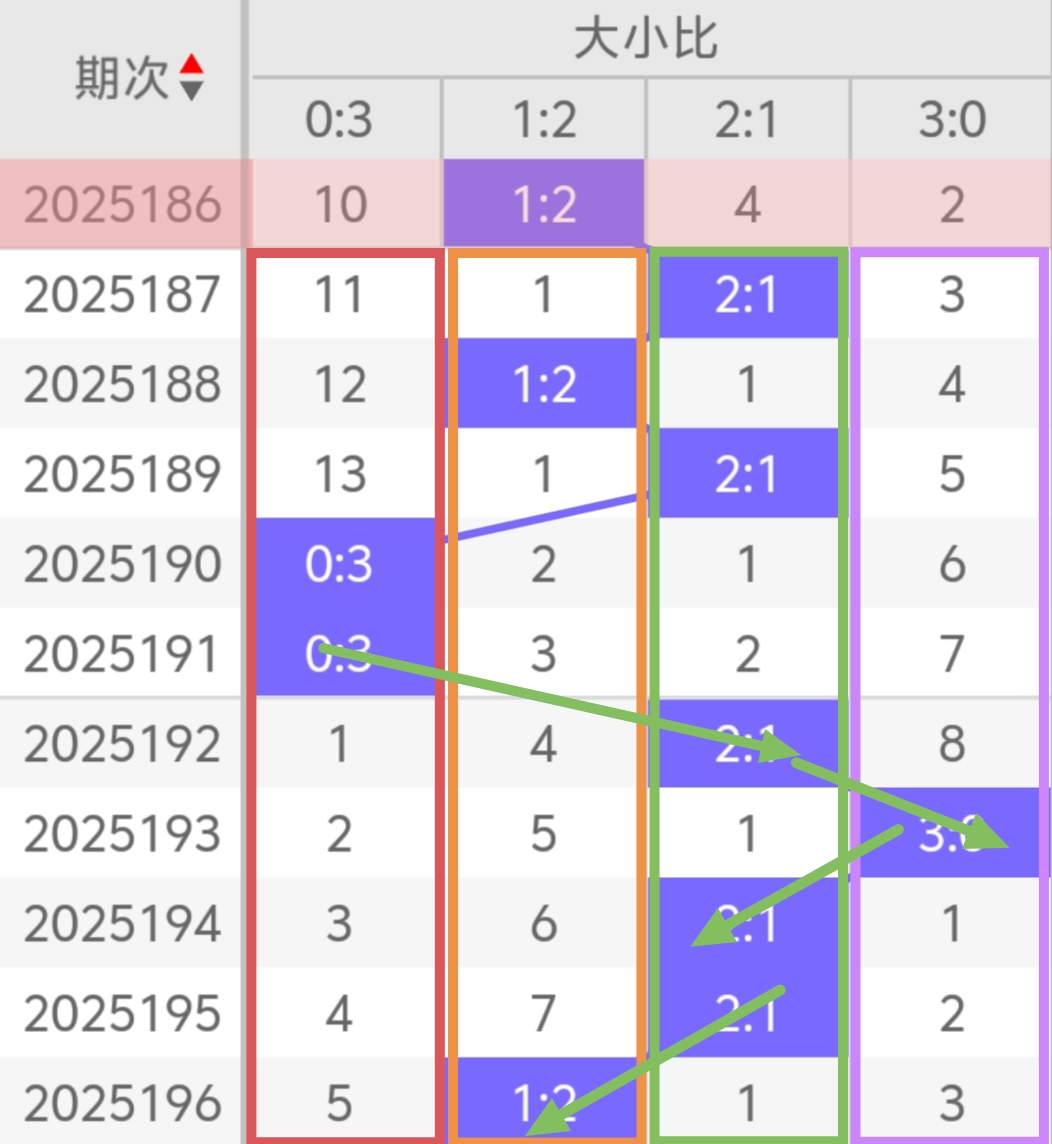Click the purple 1:2 cell in row 2025188
This screenshot has height=1144, width=1052.
(x=543, y=383)
